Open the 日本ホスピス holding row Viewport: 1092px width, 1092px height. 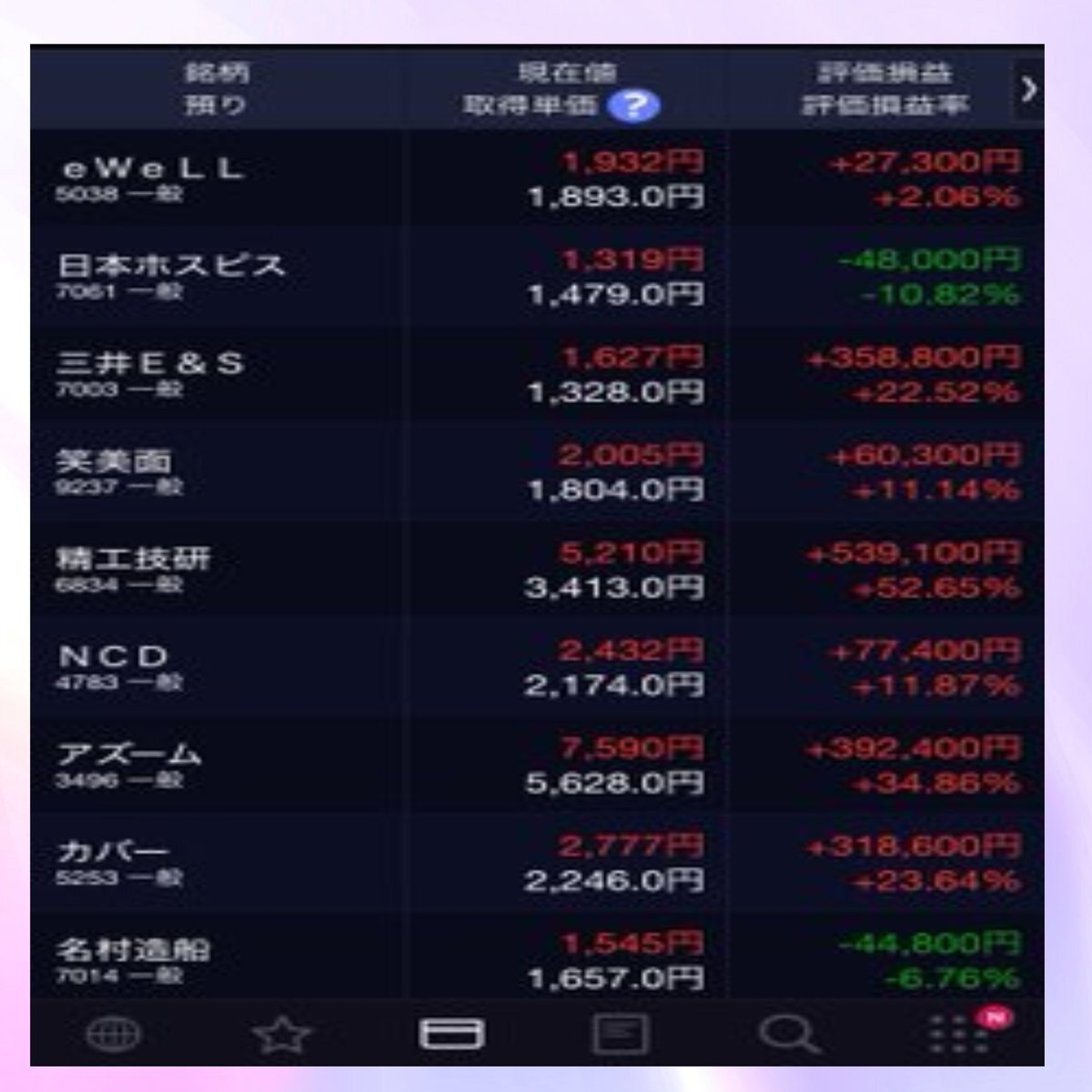(537, 277)
